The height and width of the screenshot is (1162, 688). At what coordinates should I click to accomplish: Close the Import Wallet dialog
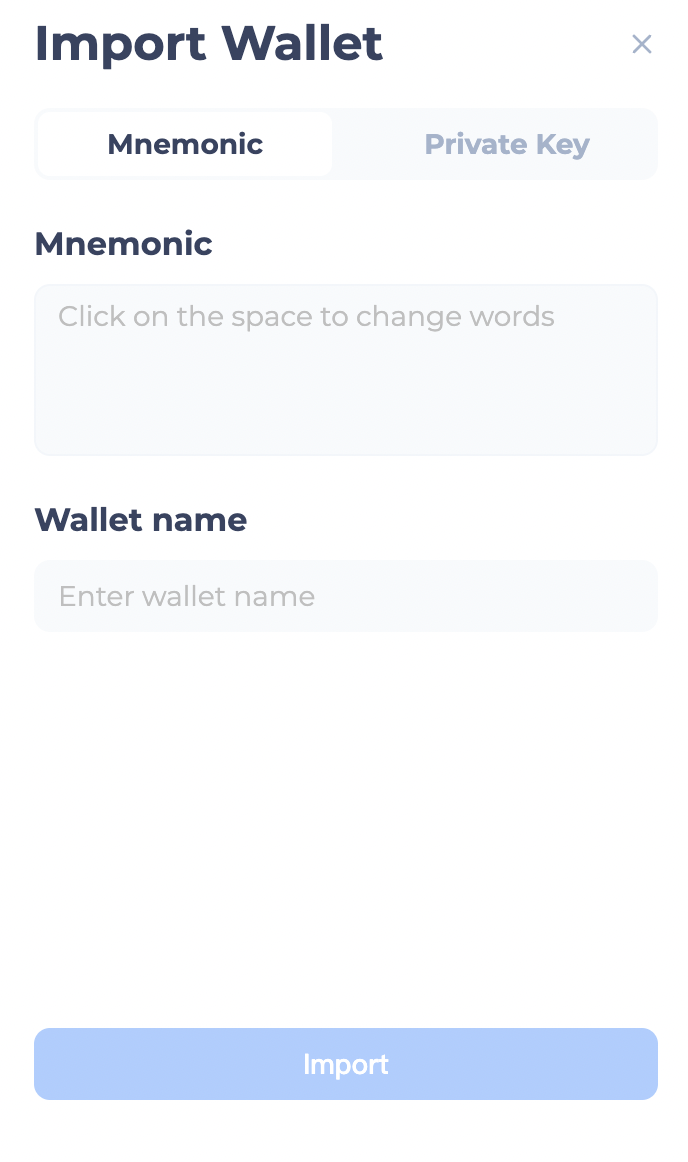coord(641,44)
